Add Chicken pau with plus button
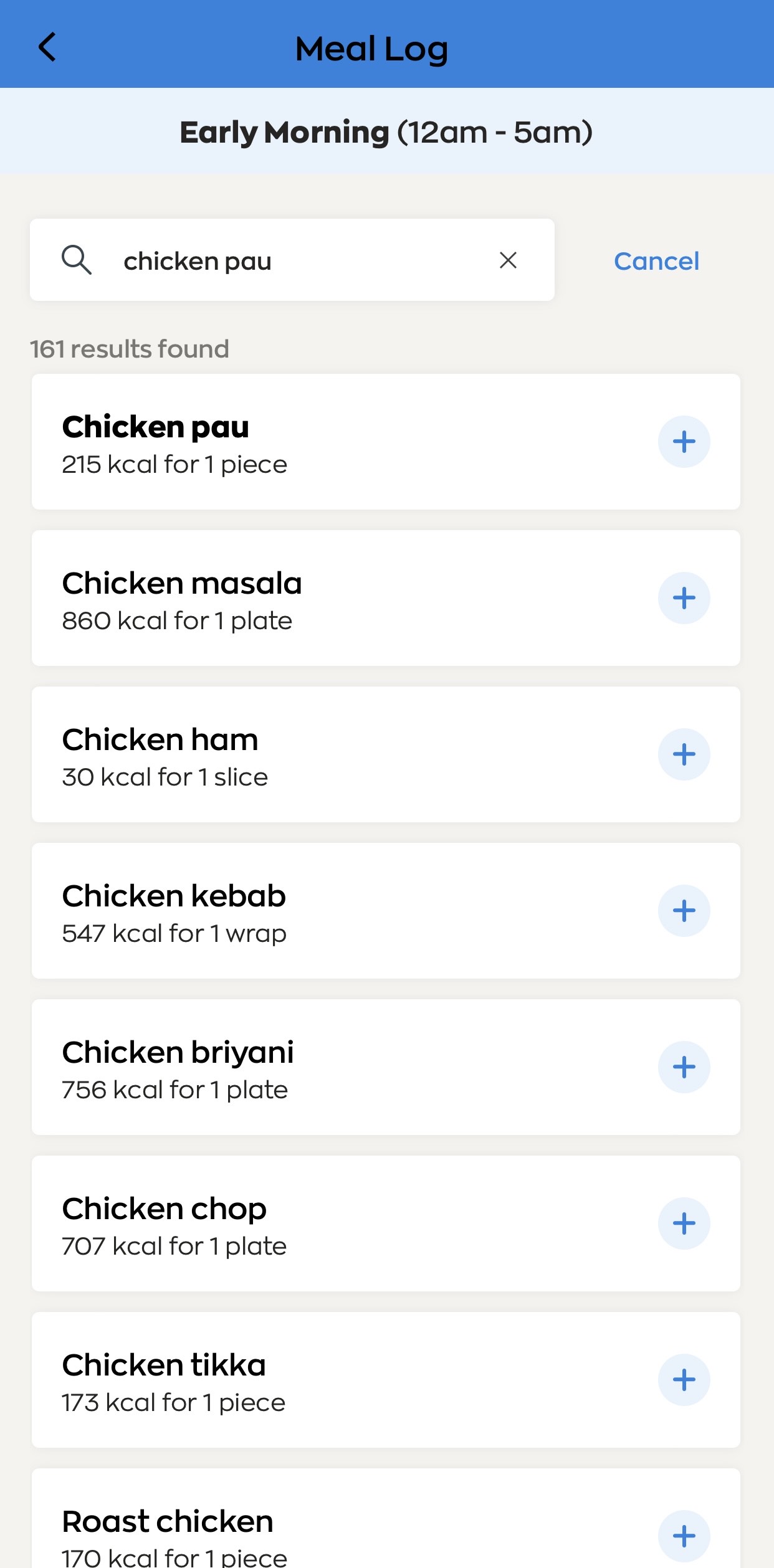The width and height of the screenshot is (774, 1568). [684, 442]
